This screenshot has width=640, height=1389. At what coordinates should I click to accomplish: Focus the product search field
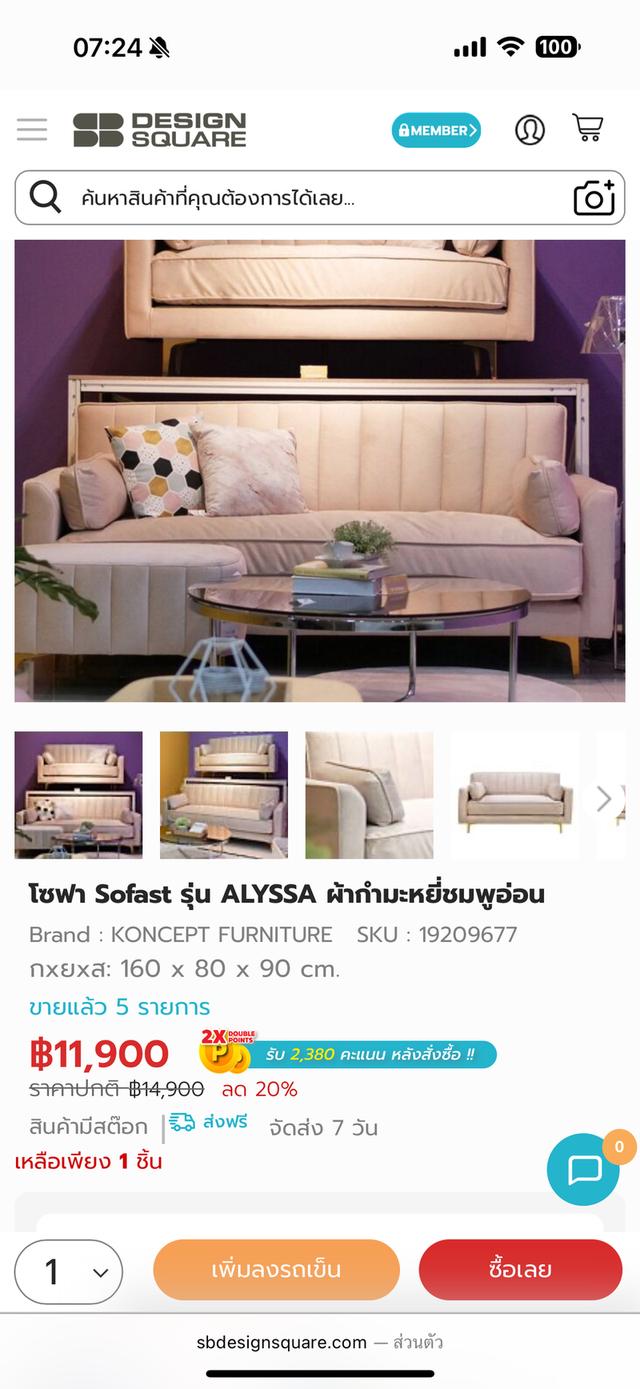tap(300, 198)
